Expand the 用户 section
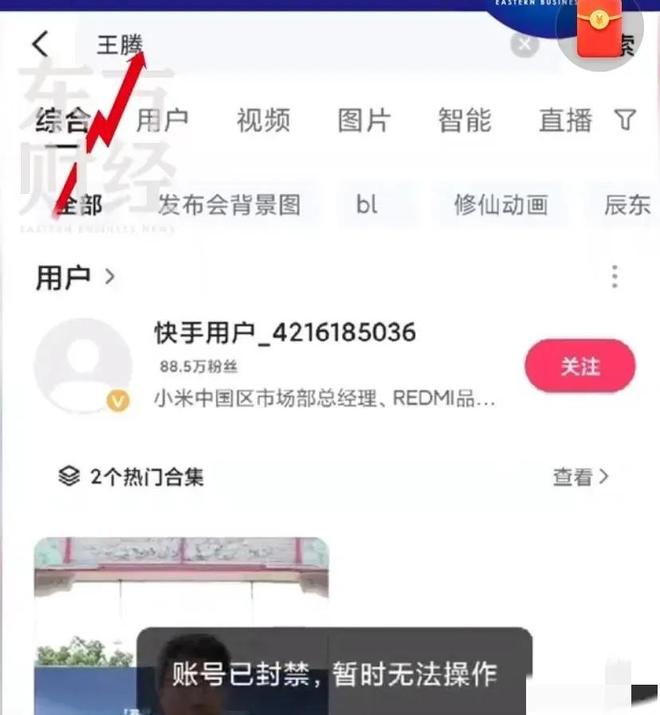Screen dimensions: 660x715 [75, 277]
